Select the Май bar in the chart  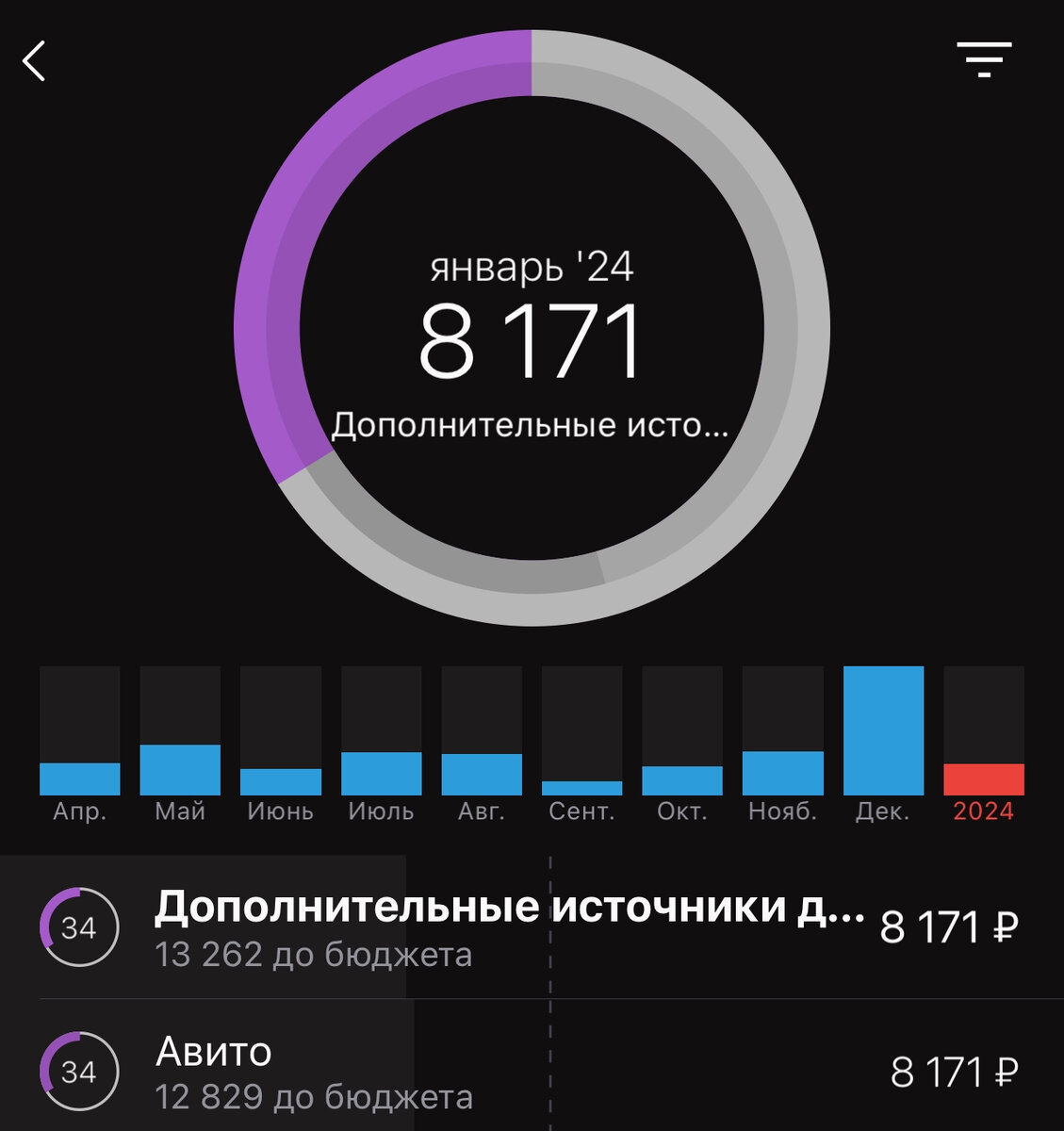click(x=180, y=768)
